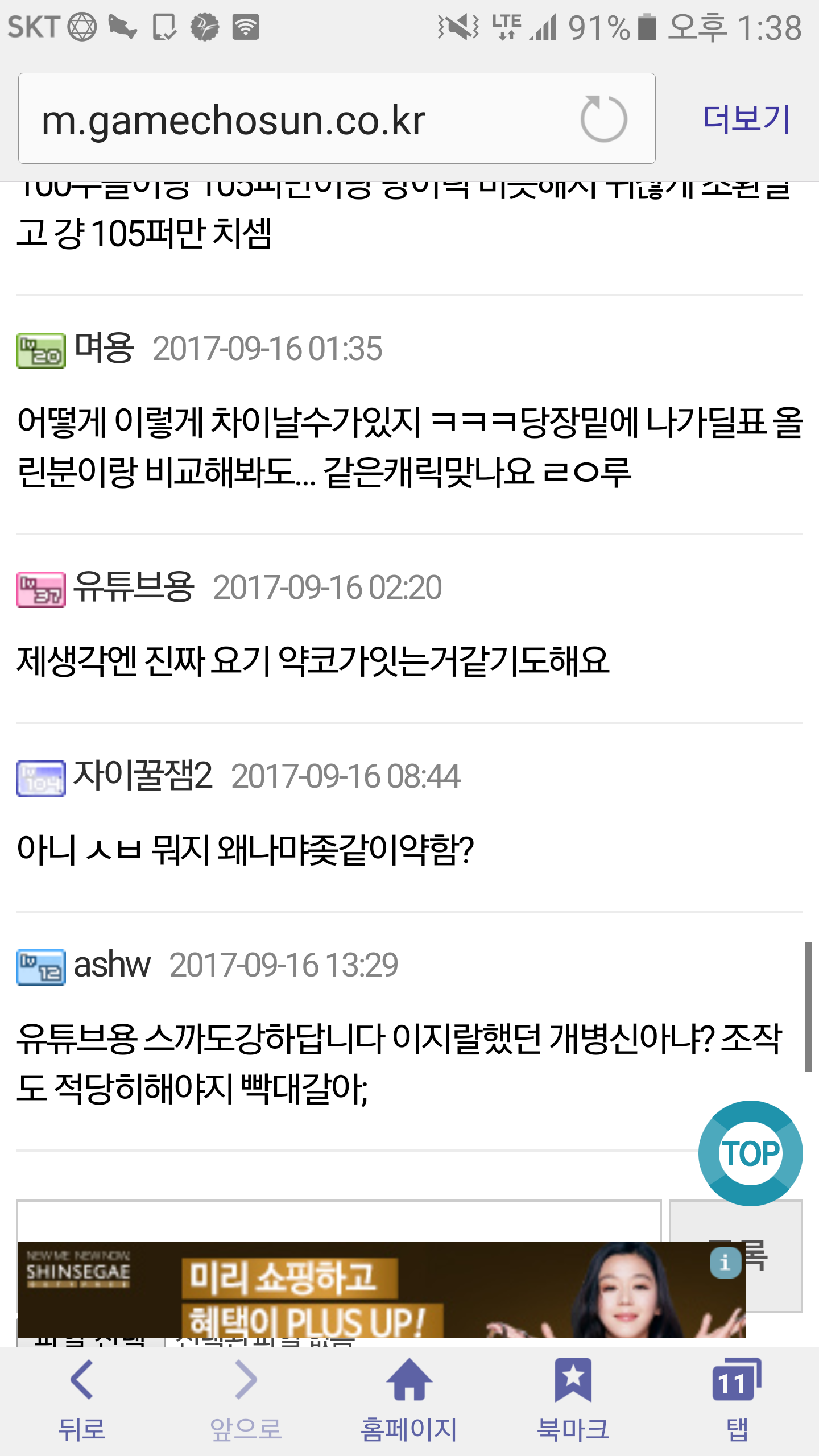Image resolution: width=819 pixels, height=1456 pixels.
Task: Go back with the 뒤로 button
Action: pos(82,1401)
